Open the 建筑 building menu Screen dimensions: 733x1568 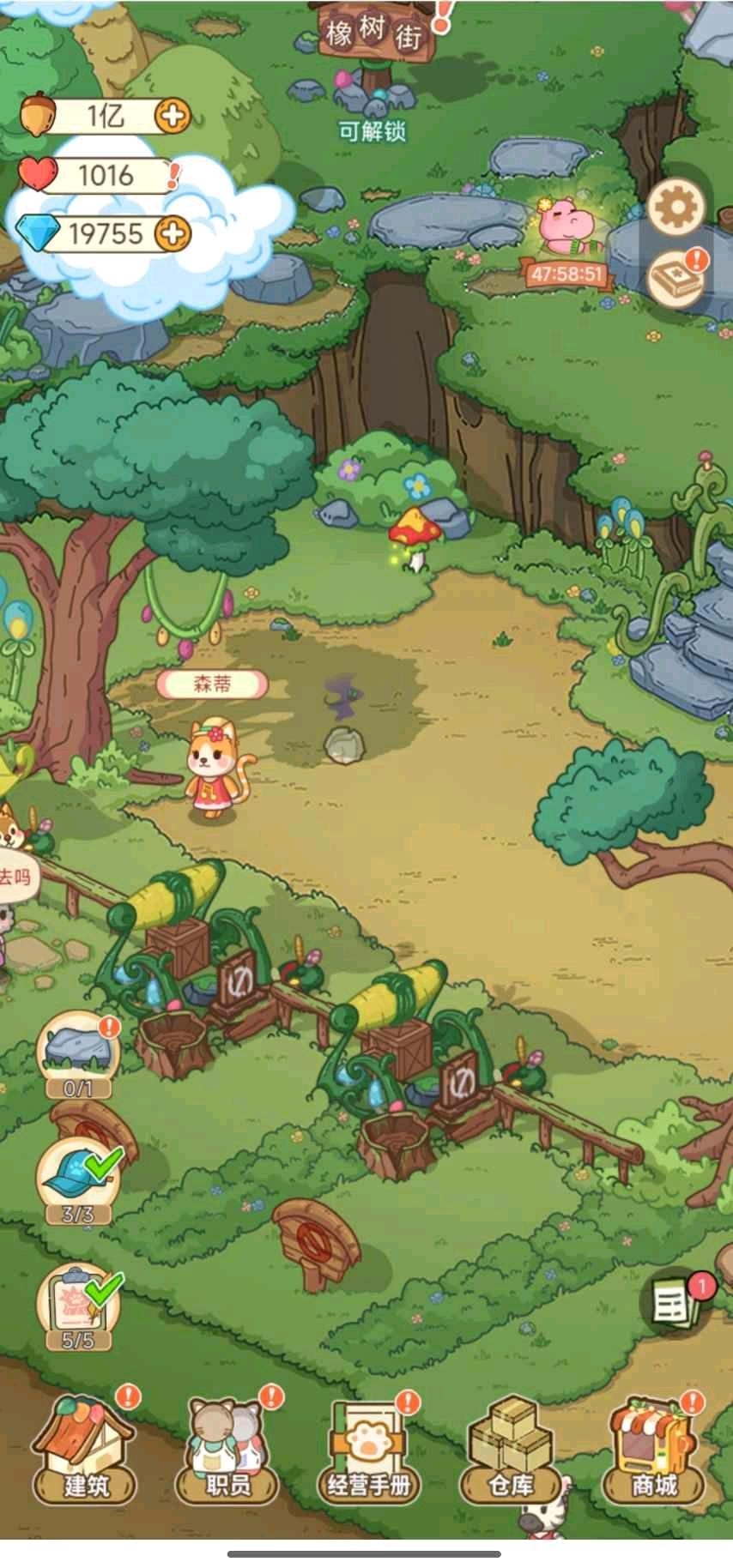[85, 1451]
